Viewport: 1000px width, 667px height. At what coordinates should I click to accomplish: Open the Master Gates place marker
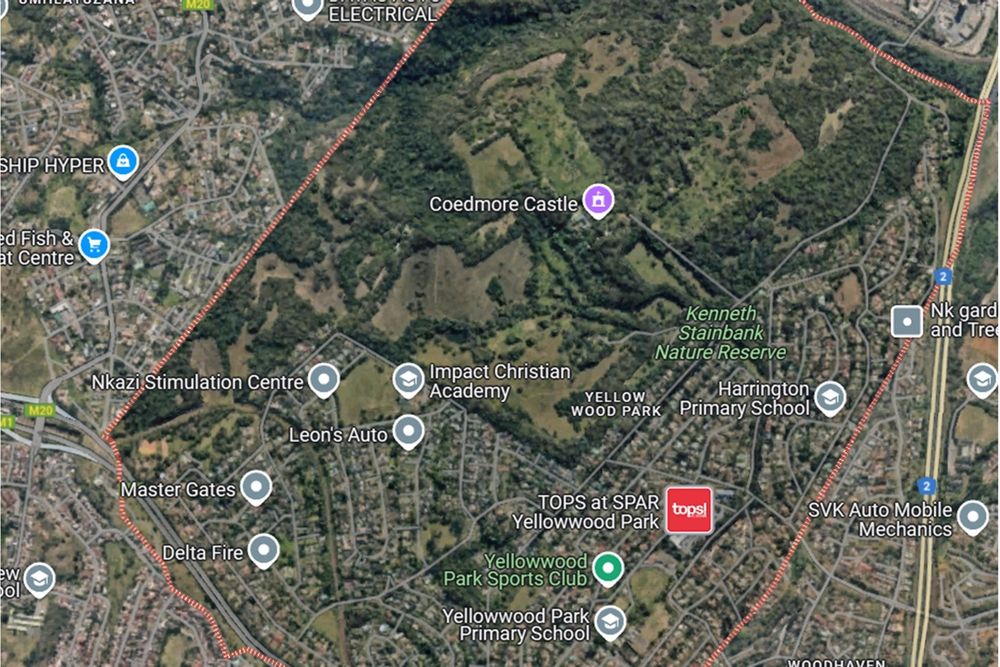pos(257,487)
